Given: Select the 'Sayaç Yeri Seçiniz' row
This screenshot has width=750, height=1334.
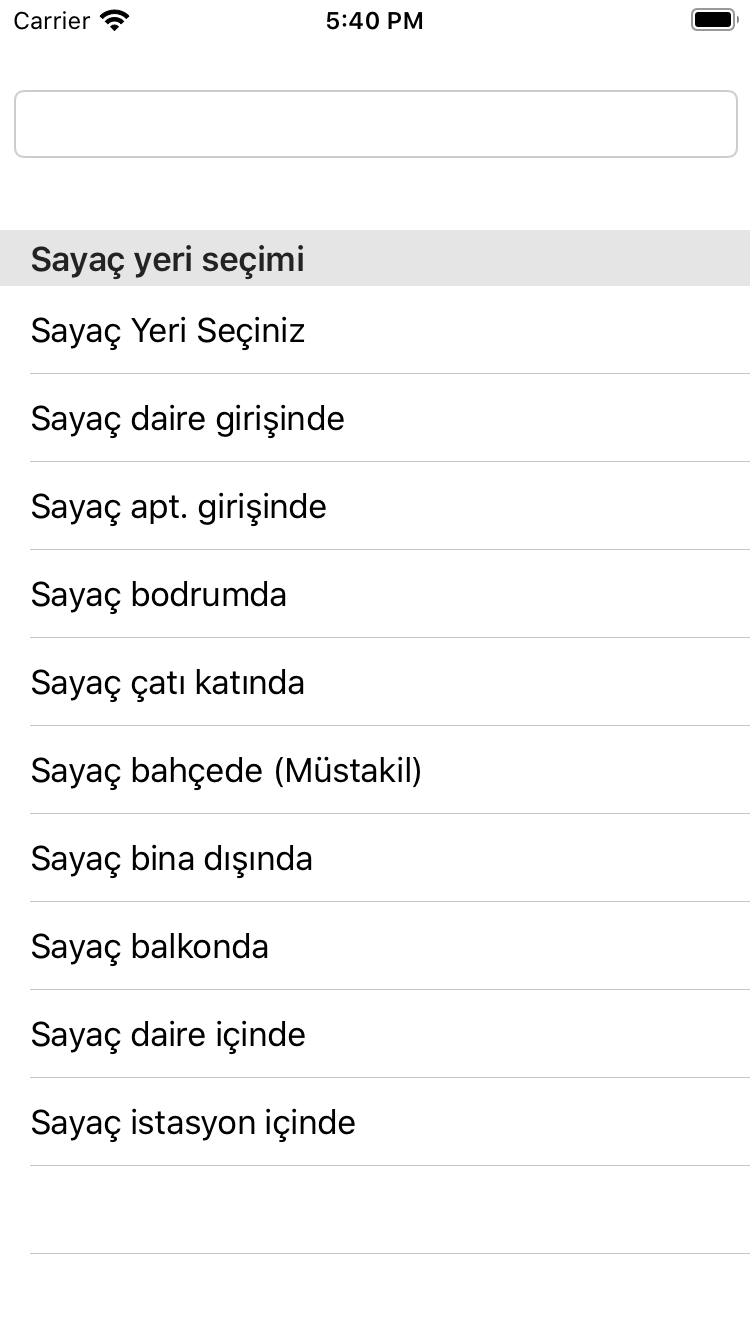Looking at the screenshot, I should 375,330.
